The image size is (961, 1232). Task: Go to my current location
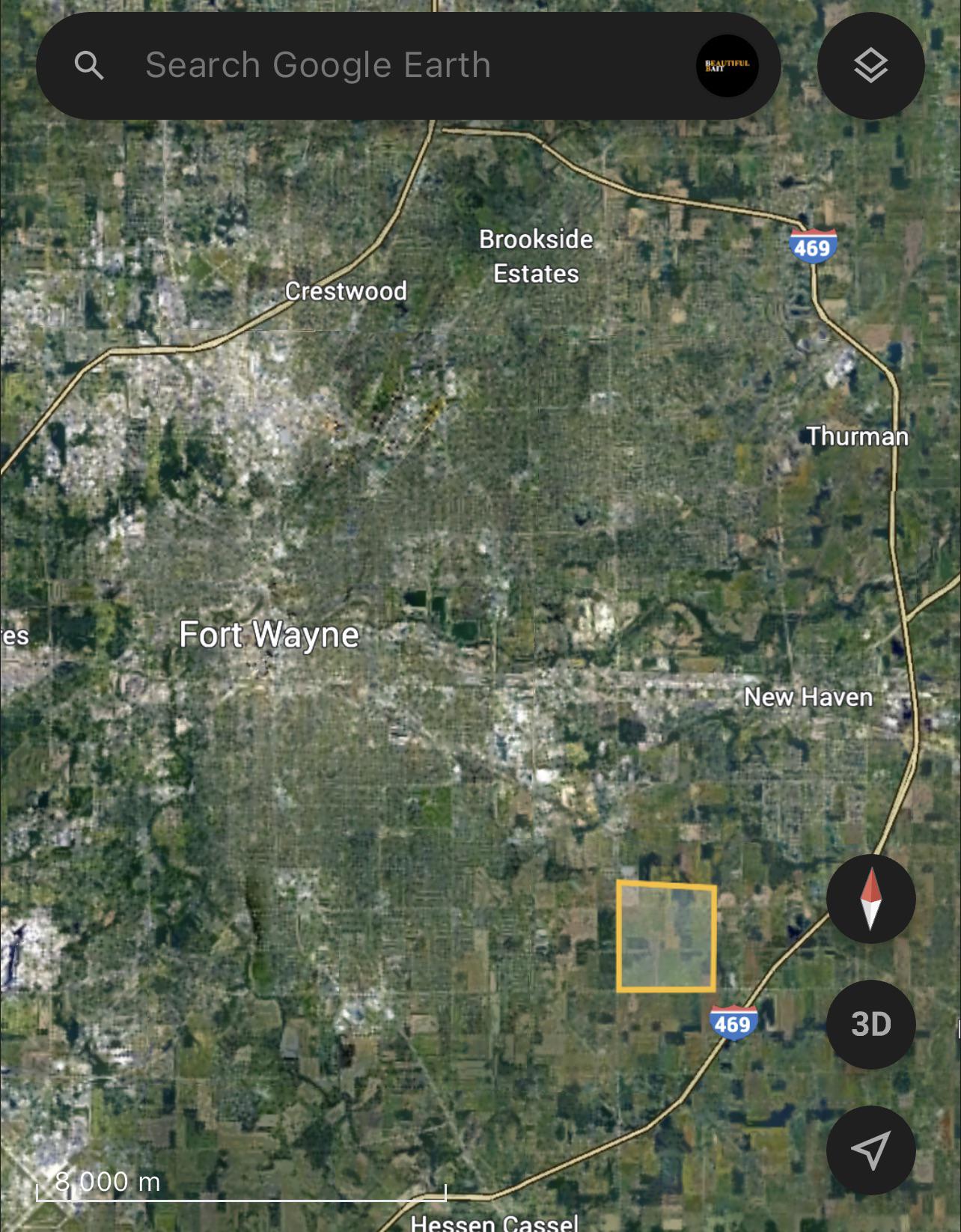coord(870,1150)
